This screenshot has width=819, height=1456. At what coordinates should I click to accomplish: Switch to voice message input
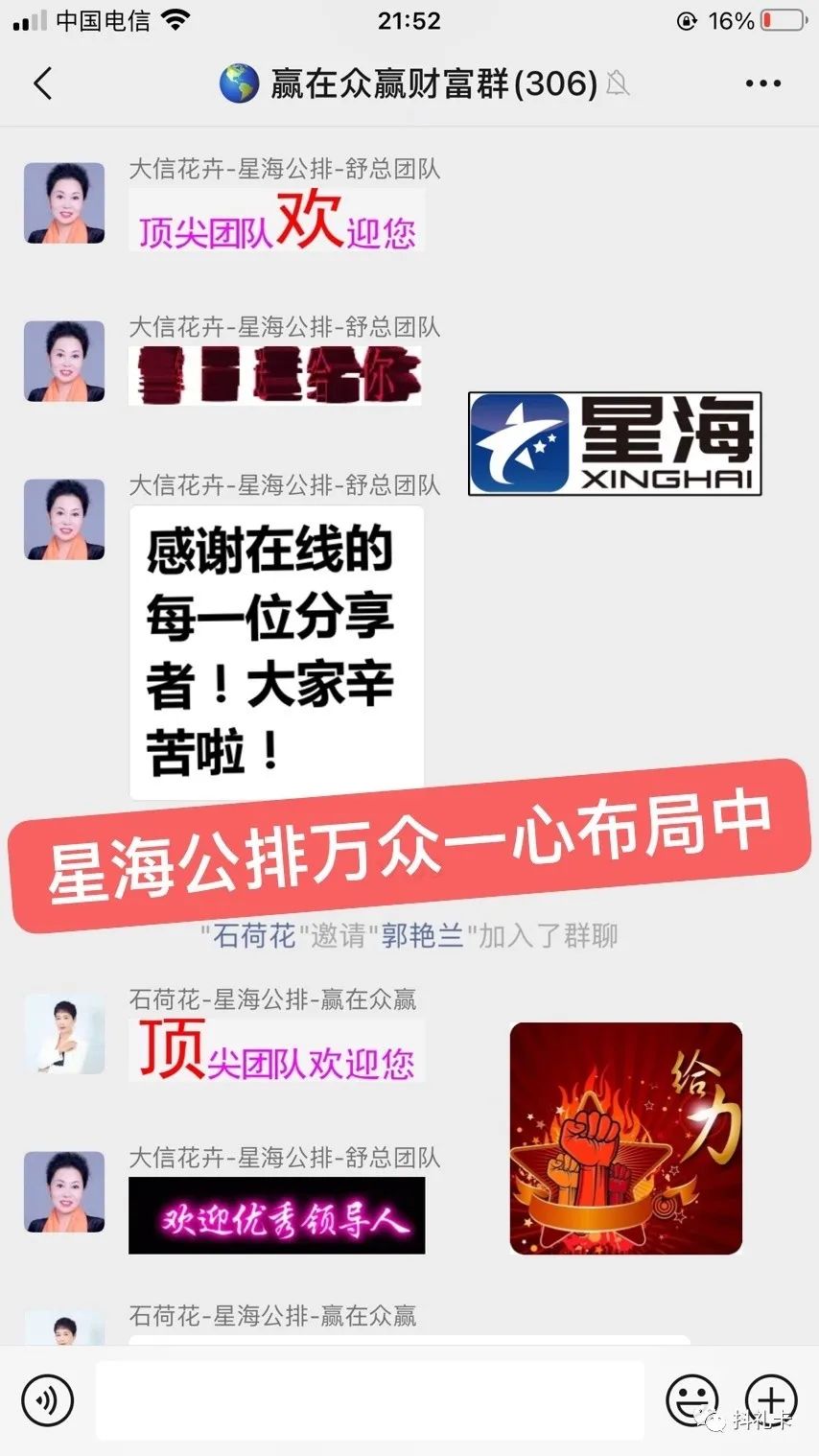click(47, 1399)
